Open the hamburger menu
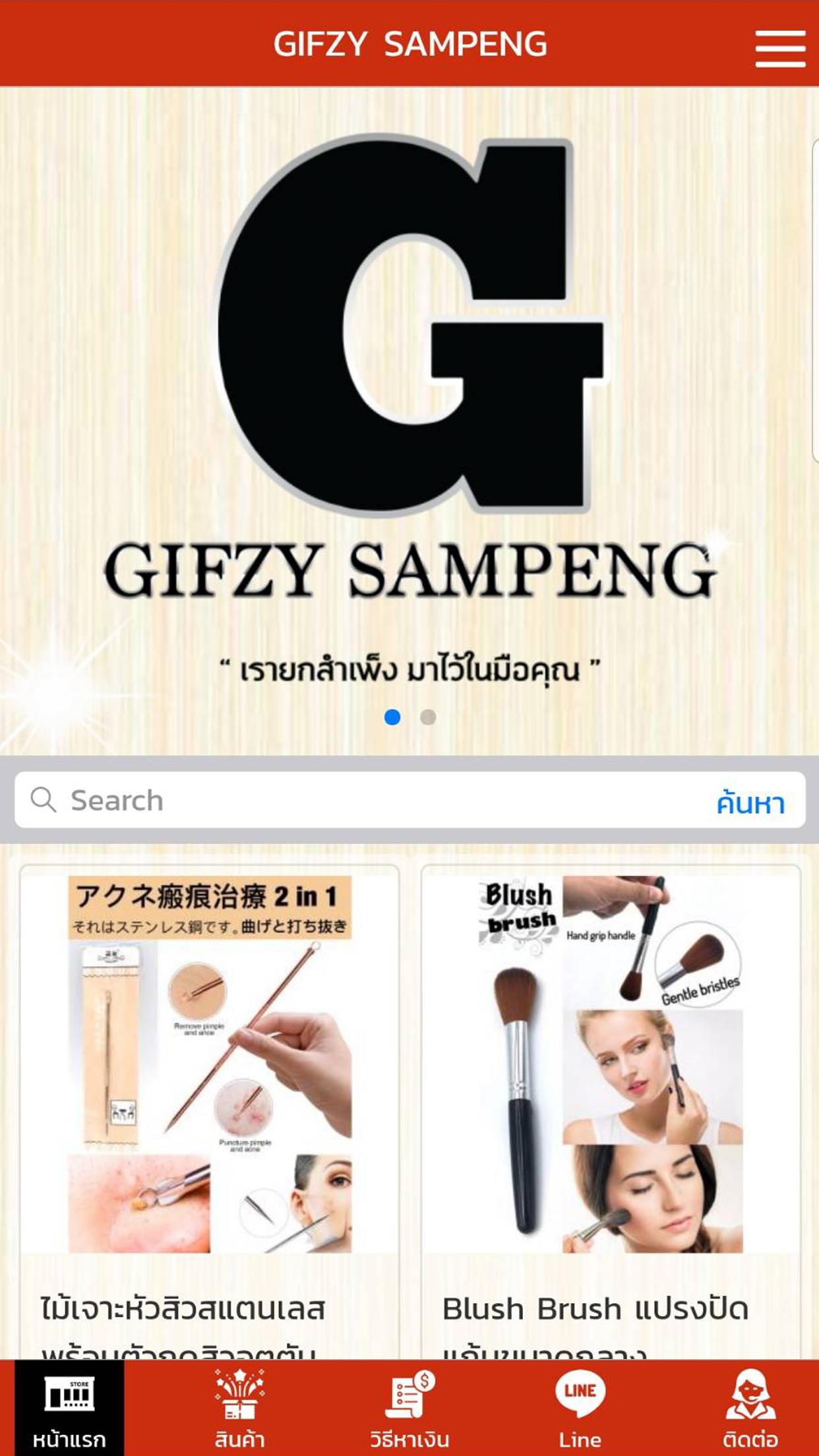The height and width of the screenshot is (1456, 819). (x=780, y=47)
